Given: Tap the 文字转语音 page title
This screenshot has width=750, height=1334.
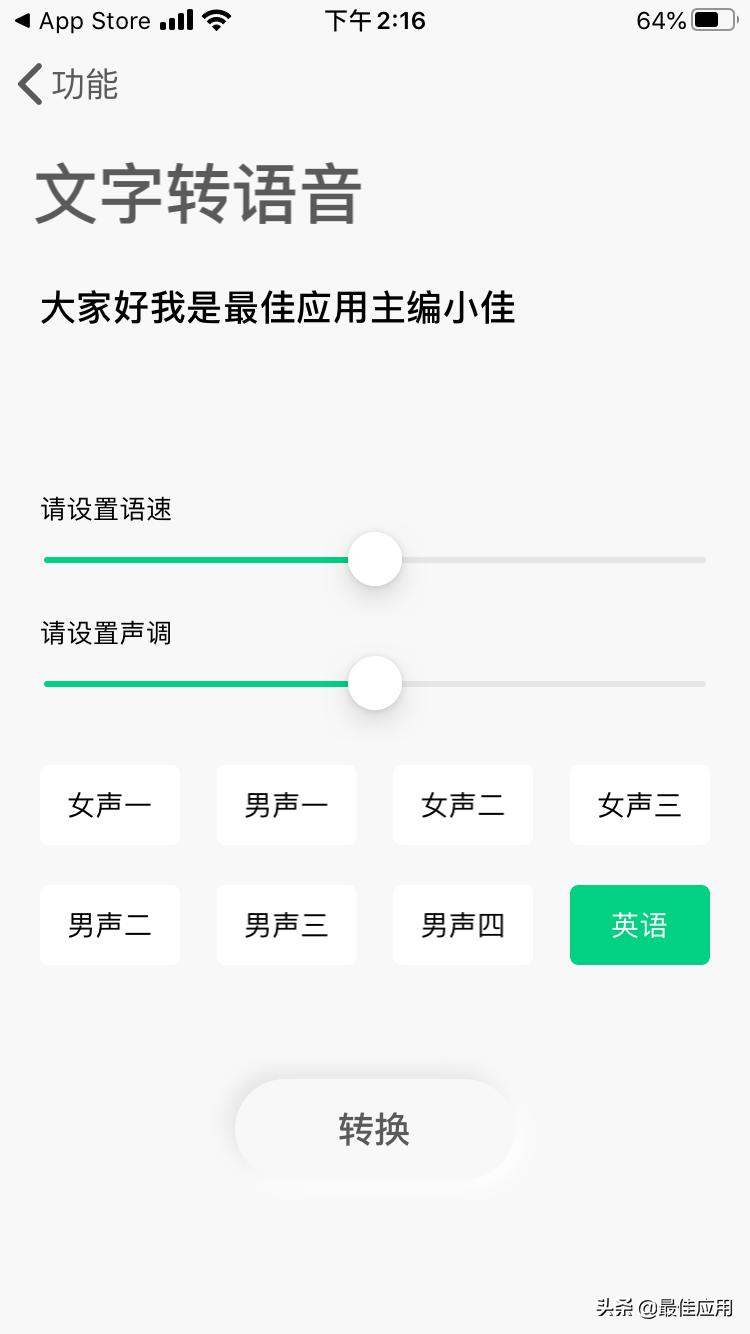Looking at the screenshot, I should pyautogui.click(x=200, y=193).
